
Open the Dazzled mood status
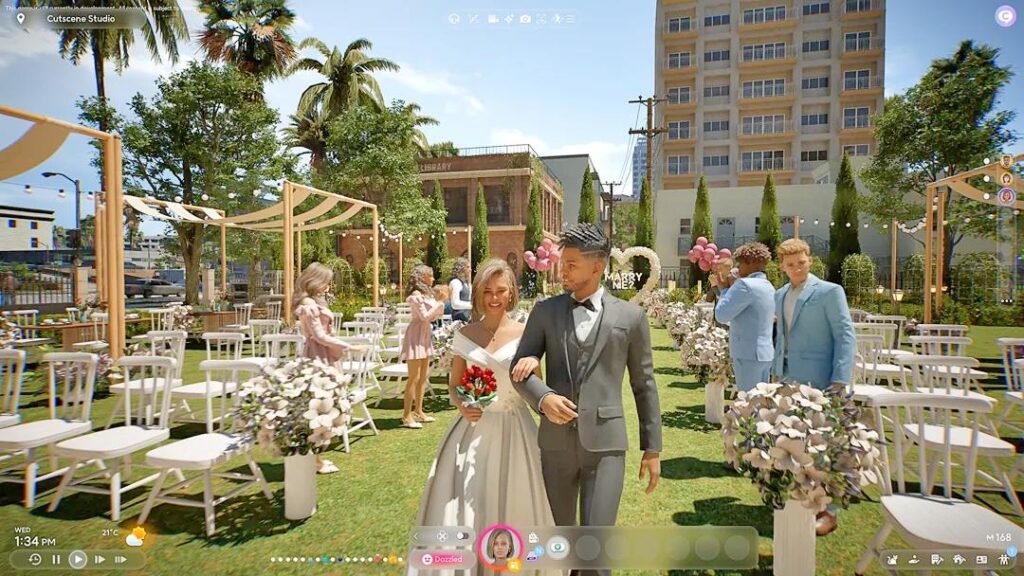(443, 559)
